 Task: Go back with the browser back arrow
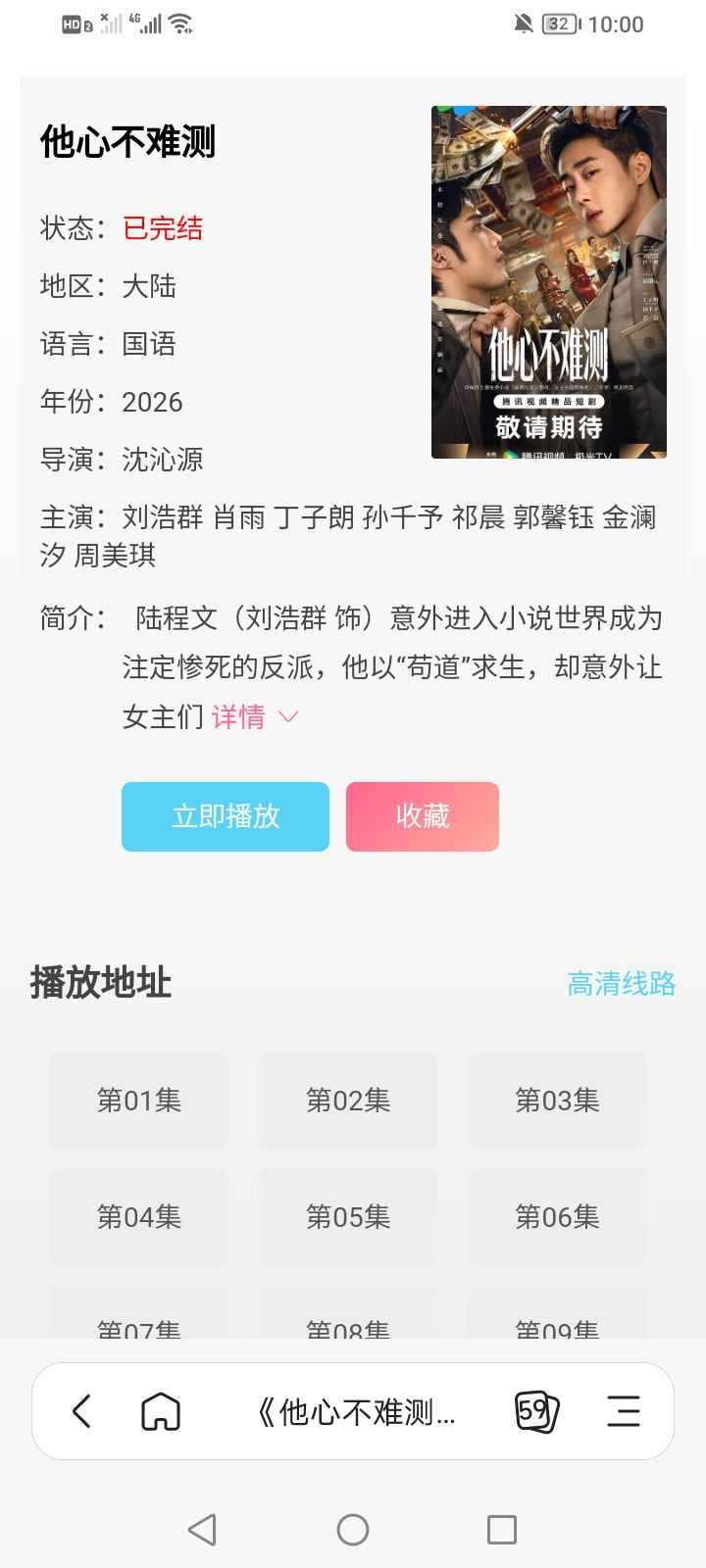pyautogui.click(x=82, y=1411)
